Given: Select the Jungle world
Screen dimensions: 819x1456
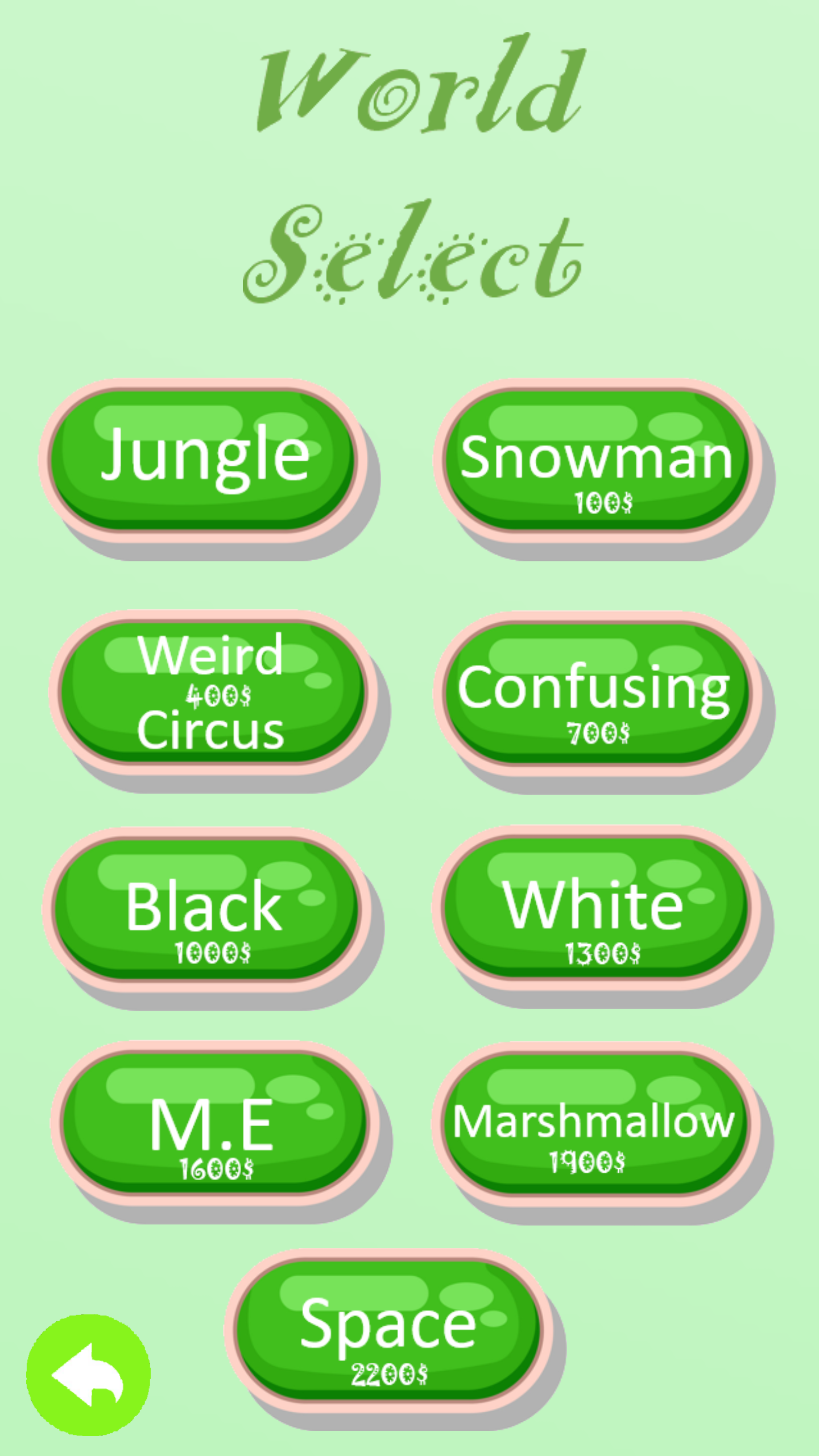Looking at the screenshot, I should coord(202,461).
